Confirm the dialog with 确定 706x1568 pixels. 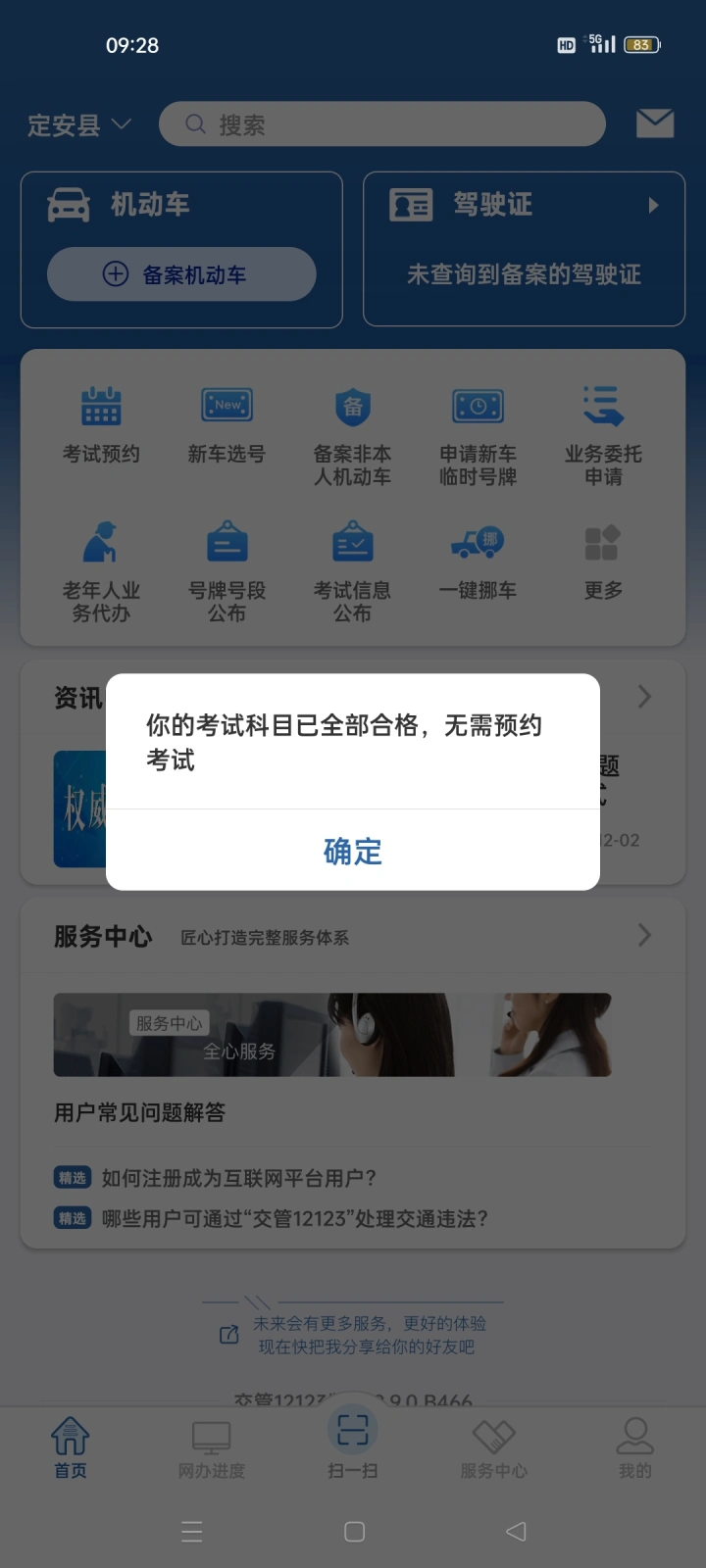(353, 851)
